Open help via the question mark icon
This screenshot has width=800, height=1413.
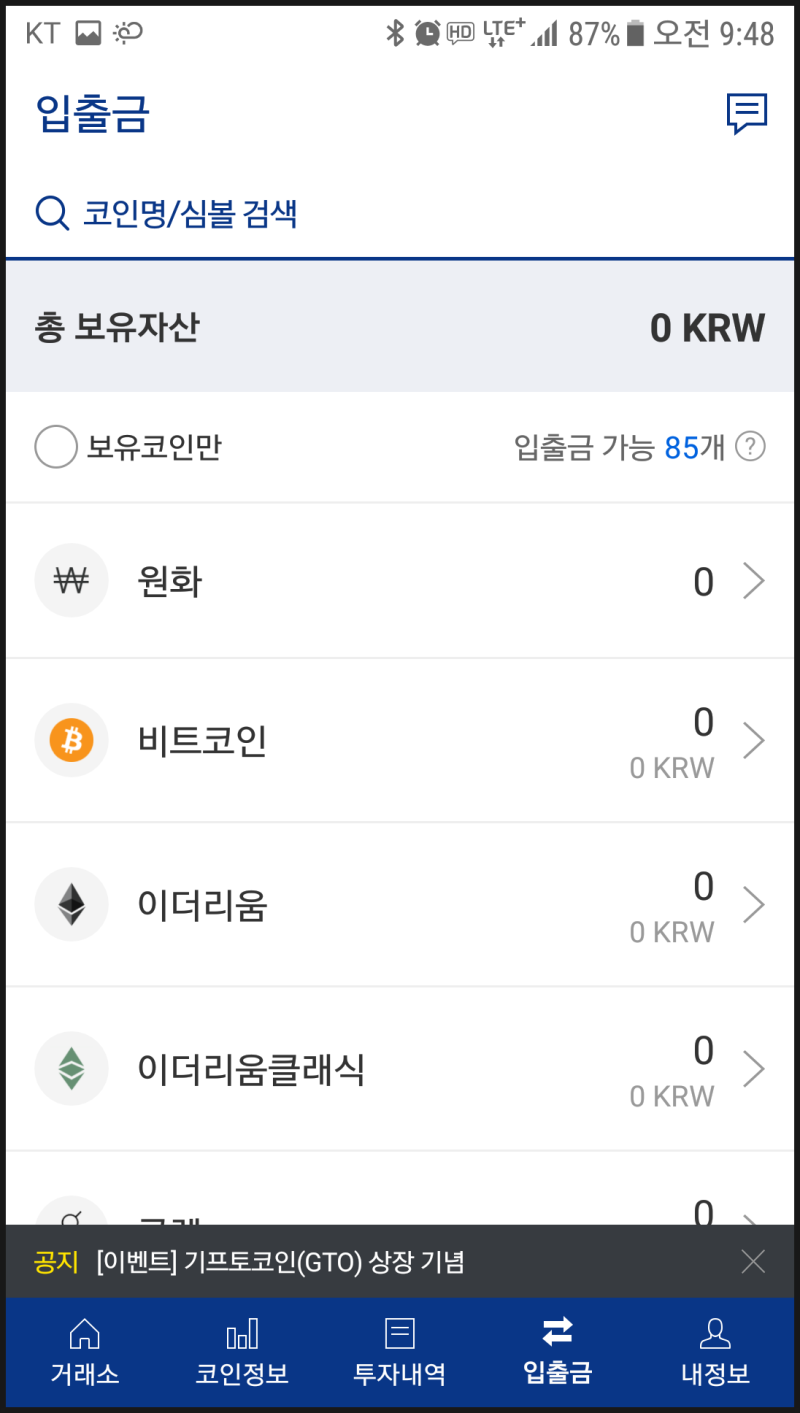coord(750,448)
